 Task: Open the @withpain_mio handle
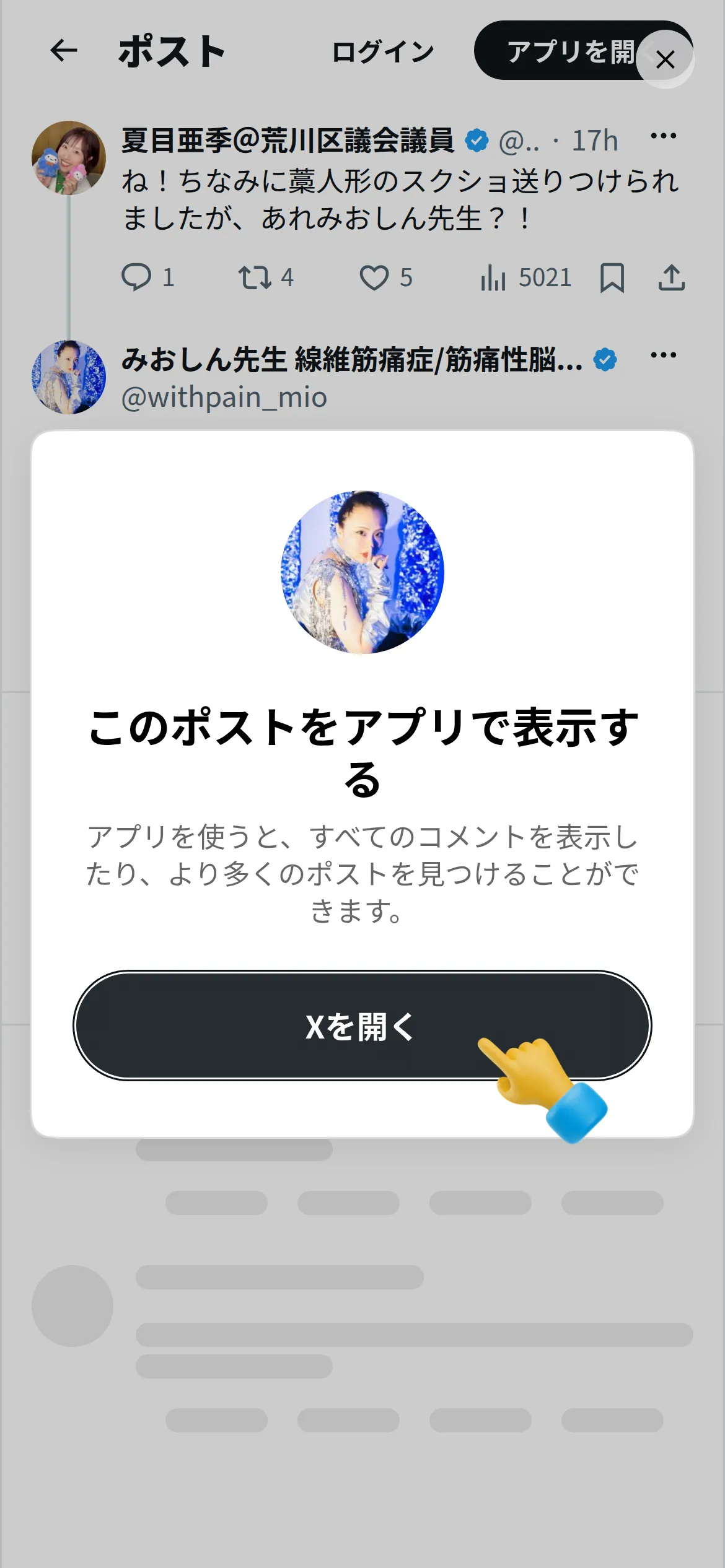click(x=224, y=397)
